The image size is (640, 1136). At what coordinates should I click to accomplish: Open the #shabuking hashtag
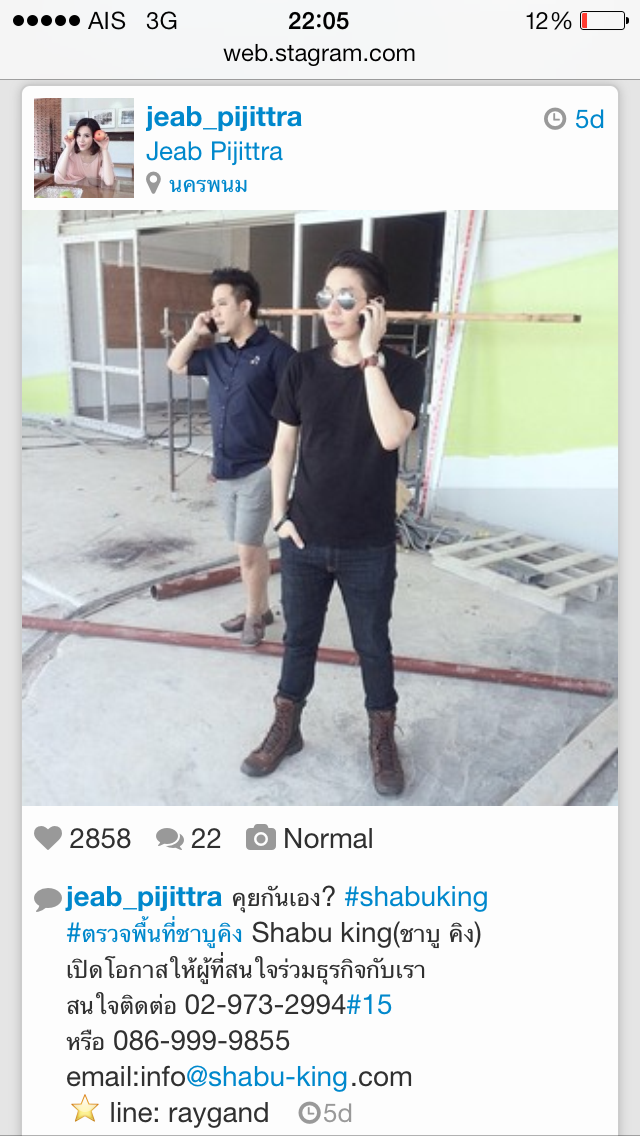[x=415, y=897]
